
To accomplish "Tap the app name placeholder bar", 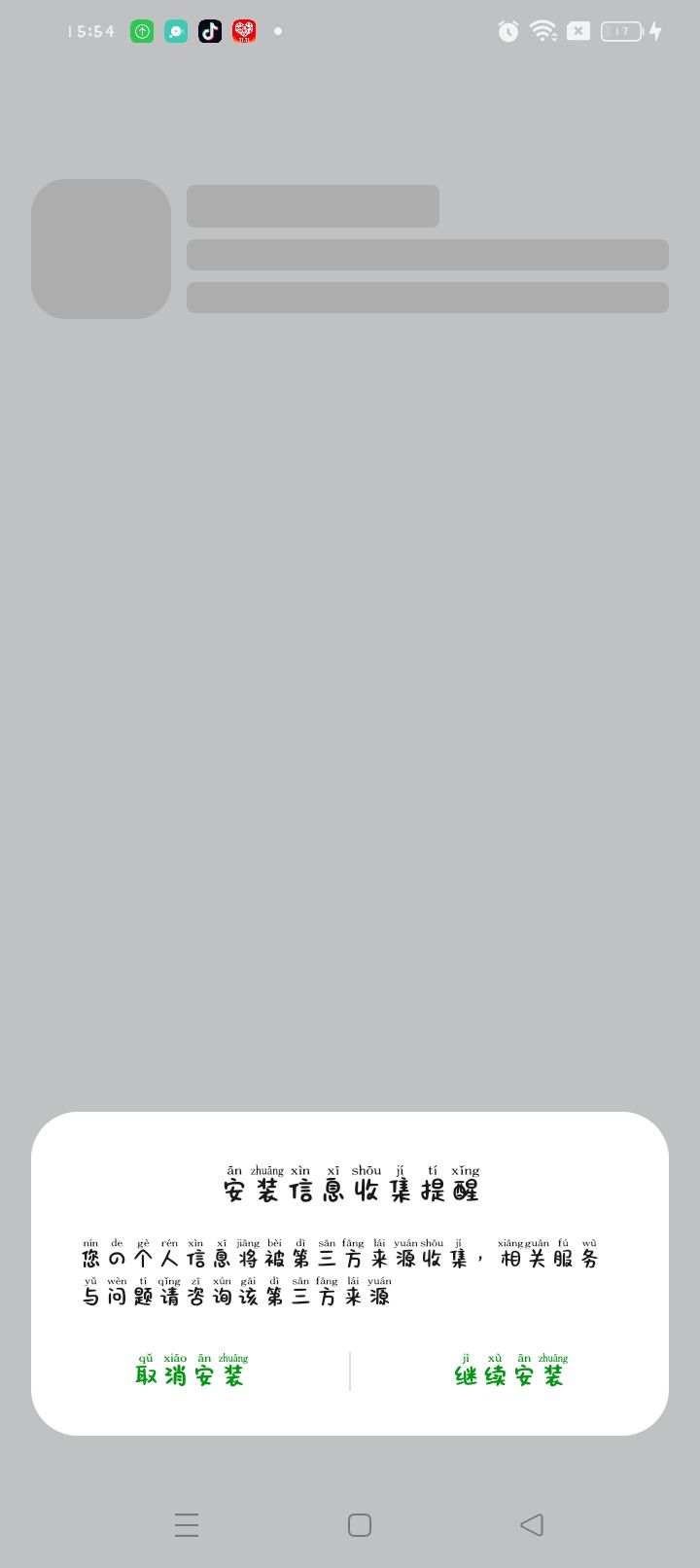I will (312, 206).
